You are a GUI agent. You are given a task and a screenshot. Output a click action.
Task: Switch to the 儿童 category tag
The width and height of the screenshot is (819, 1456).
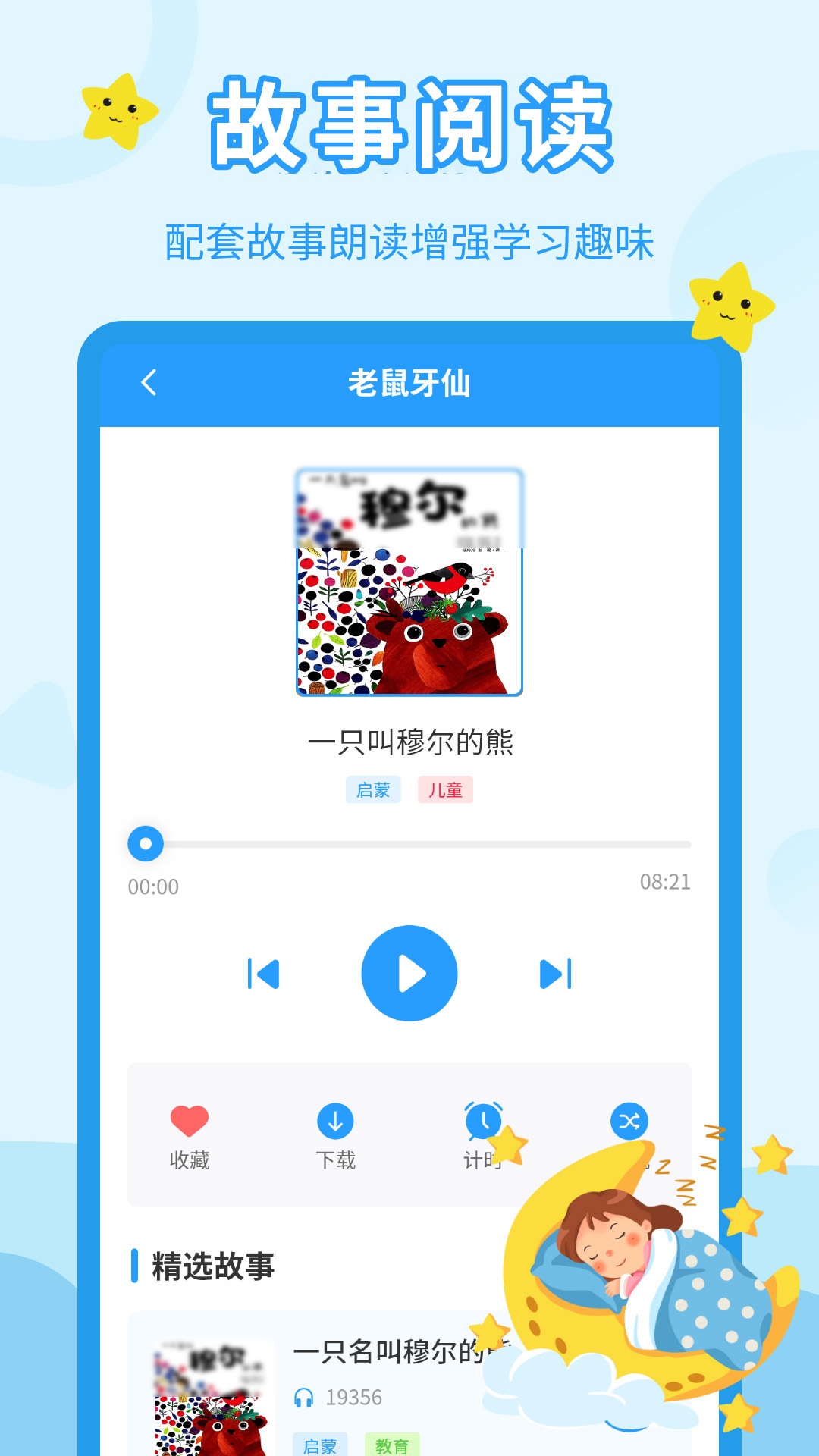coord(446,790)
